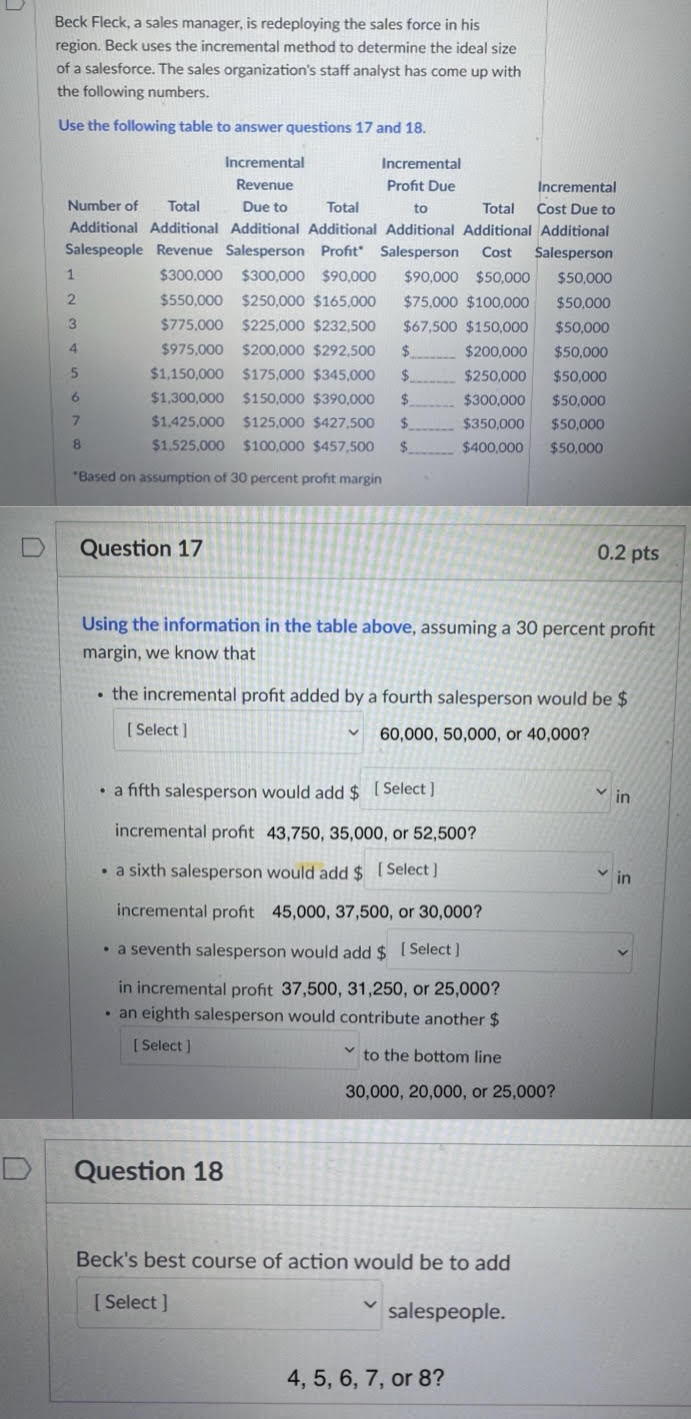Open the fourth salesperson incremental profit dropdown
691x1419 pixels.
click(x=238, y=731)
